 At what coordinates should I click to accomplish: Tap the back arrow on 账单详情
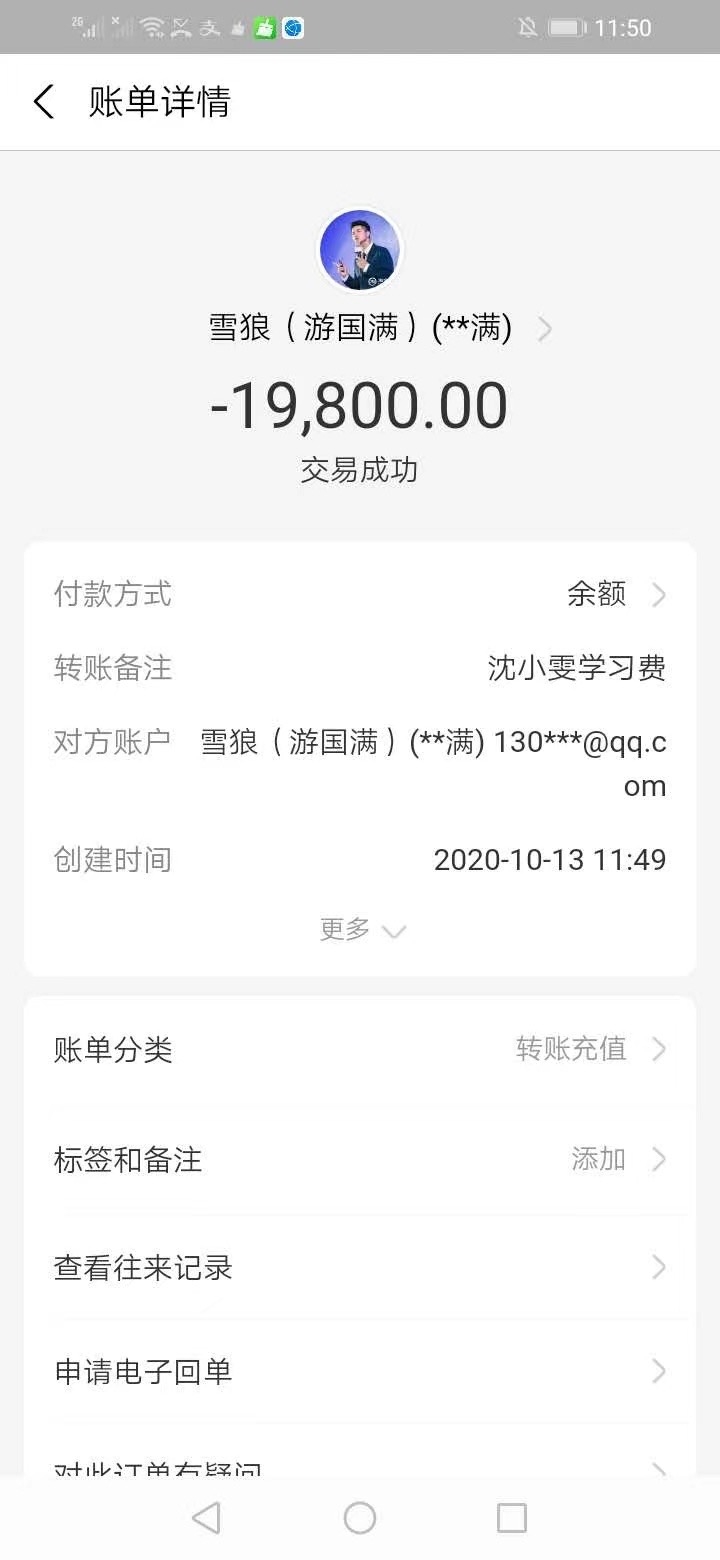coord(42,101)
